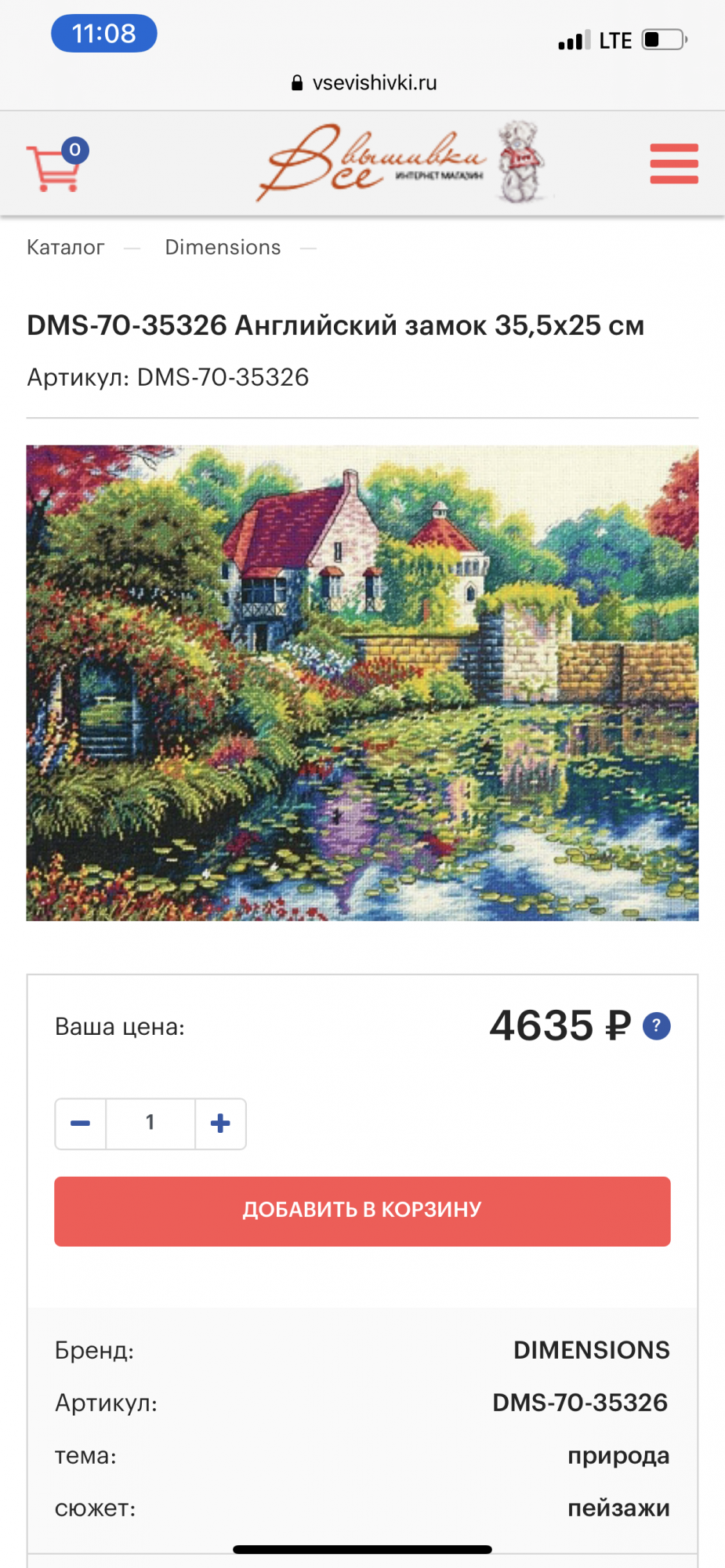Screen dimensions: 725x1568
Task: Show price info via the question mark
Action: click(656, 1025)
